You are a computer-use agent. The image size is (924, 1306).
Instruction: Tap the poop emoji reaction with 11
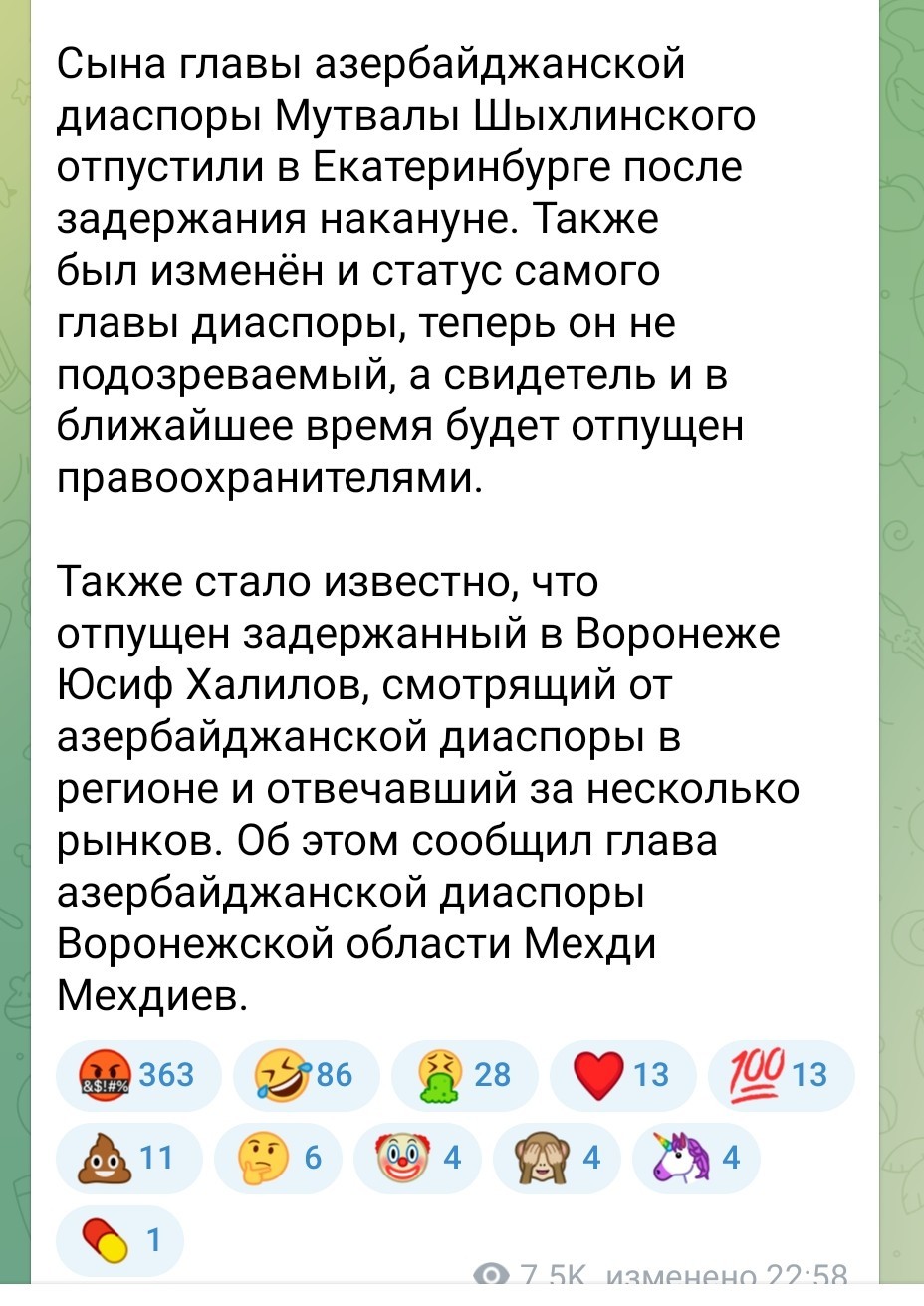point(130,1158)
